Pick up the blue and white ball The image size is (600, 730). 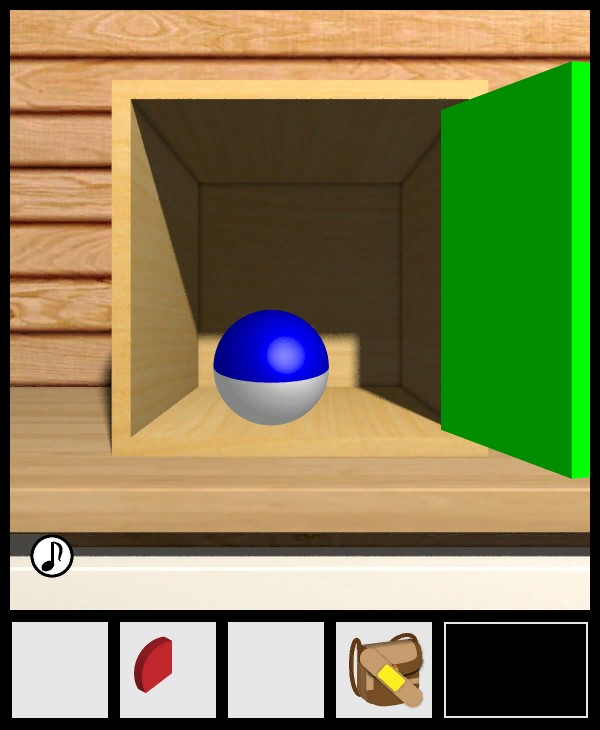(x=271, y=367)
